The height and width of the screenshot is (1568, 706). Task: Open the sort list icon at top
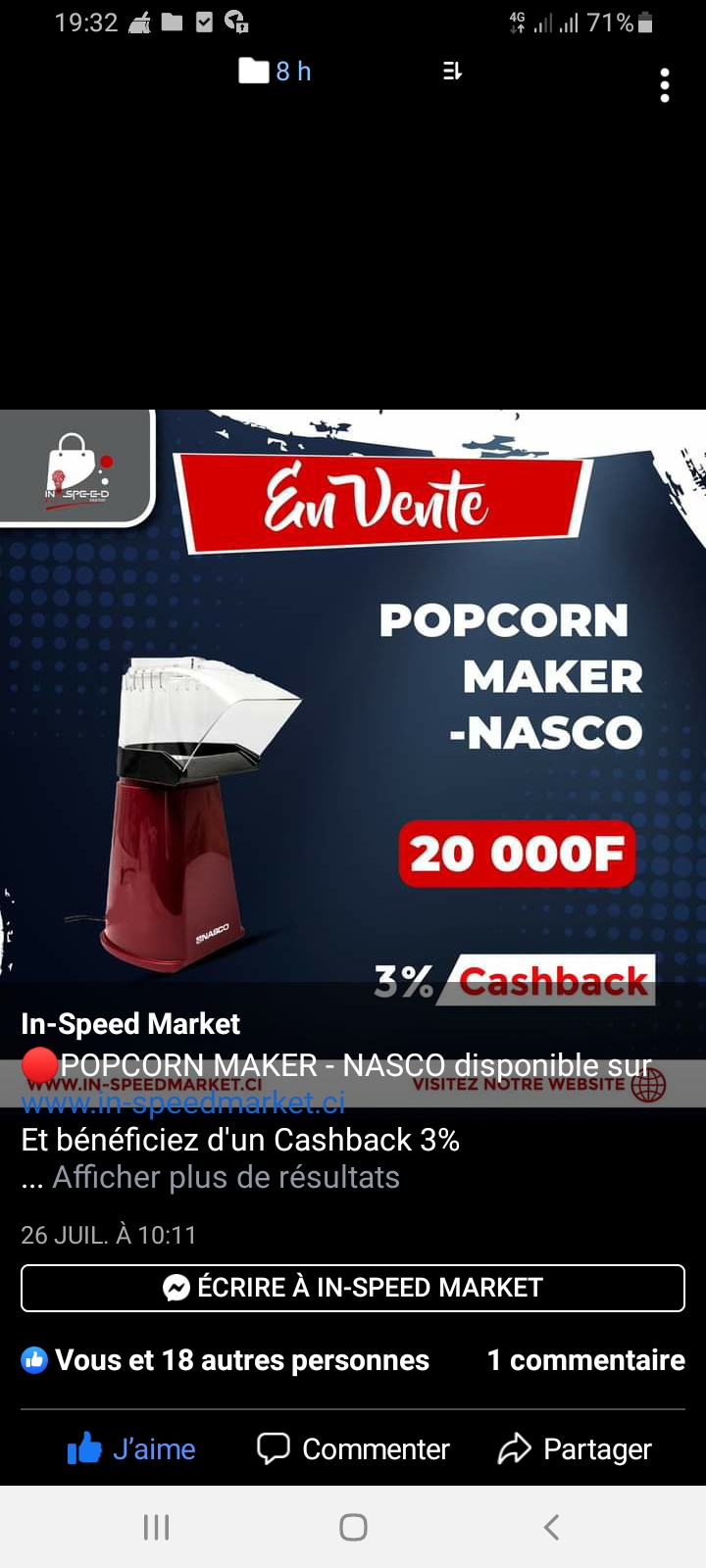[x=452, y=71]
